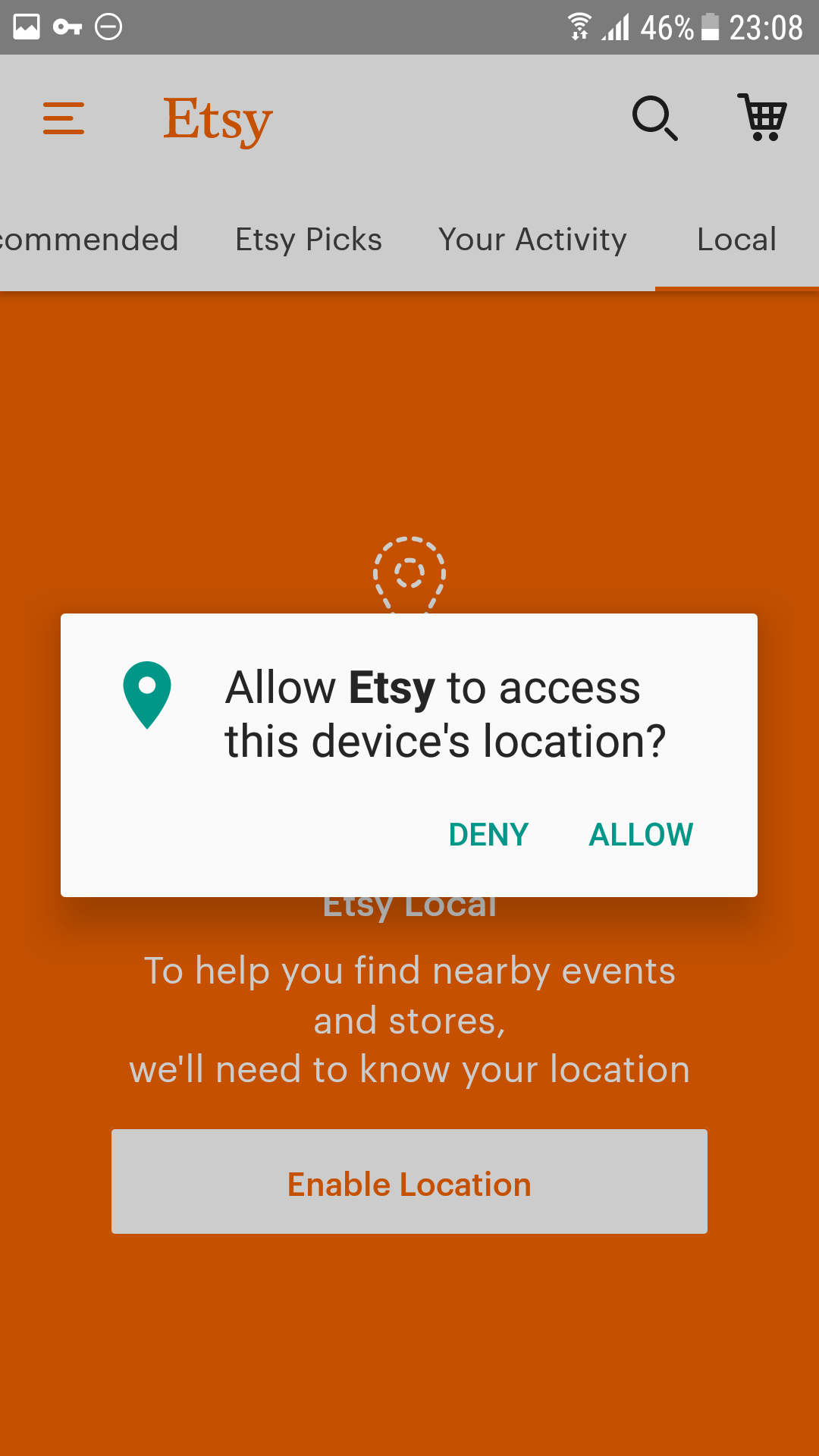Viewport: 819px width, 1456px height.
Task: Switch to the Etsy Picks tab
Action: (x=309, y=240)
